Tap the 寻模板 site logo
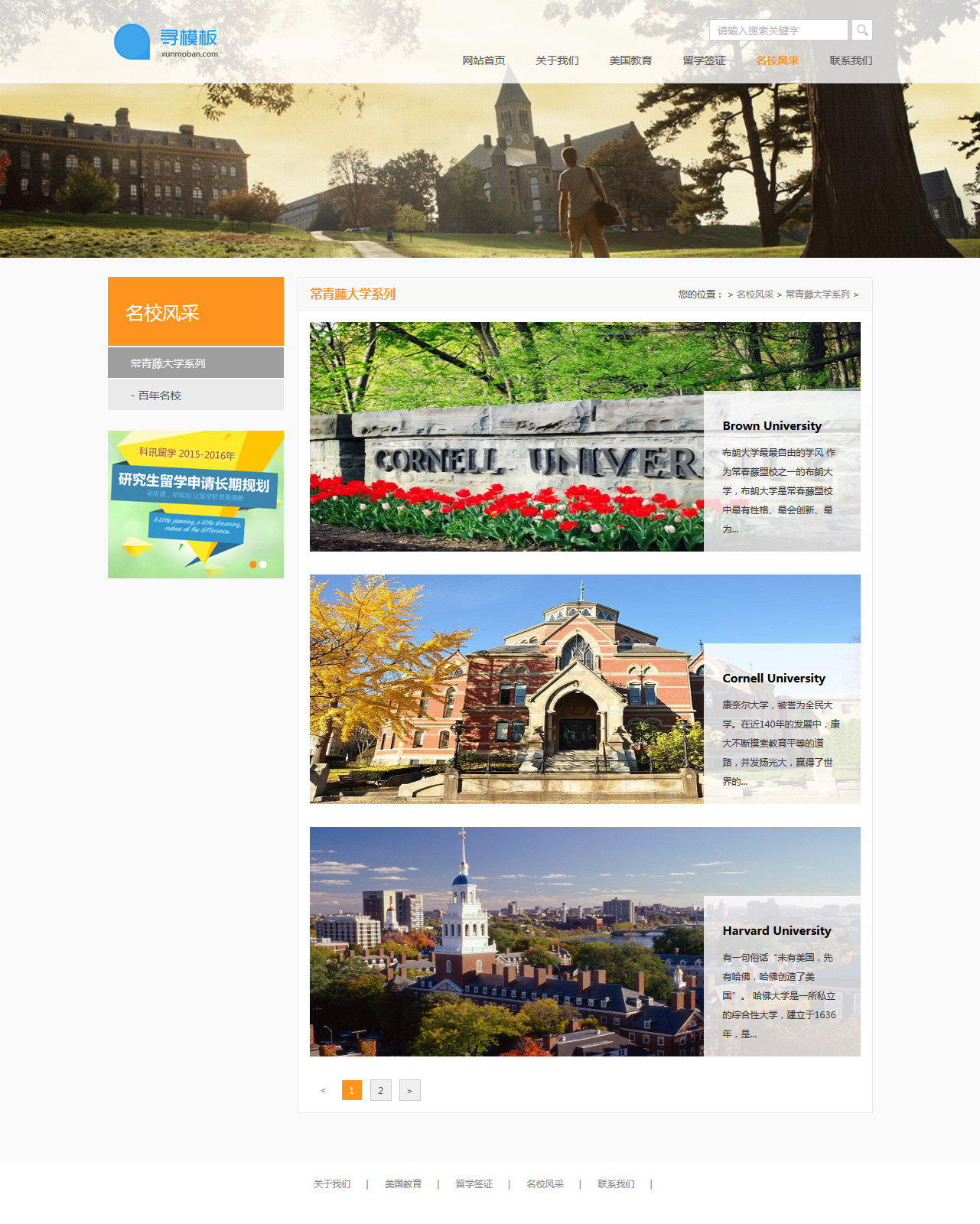 [167, 42]
